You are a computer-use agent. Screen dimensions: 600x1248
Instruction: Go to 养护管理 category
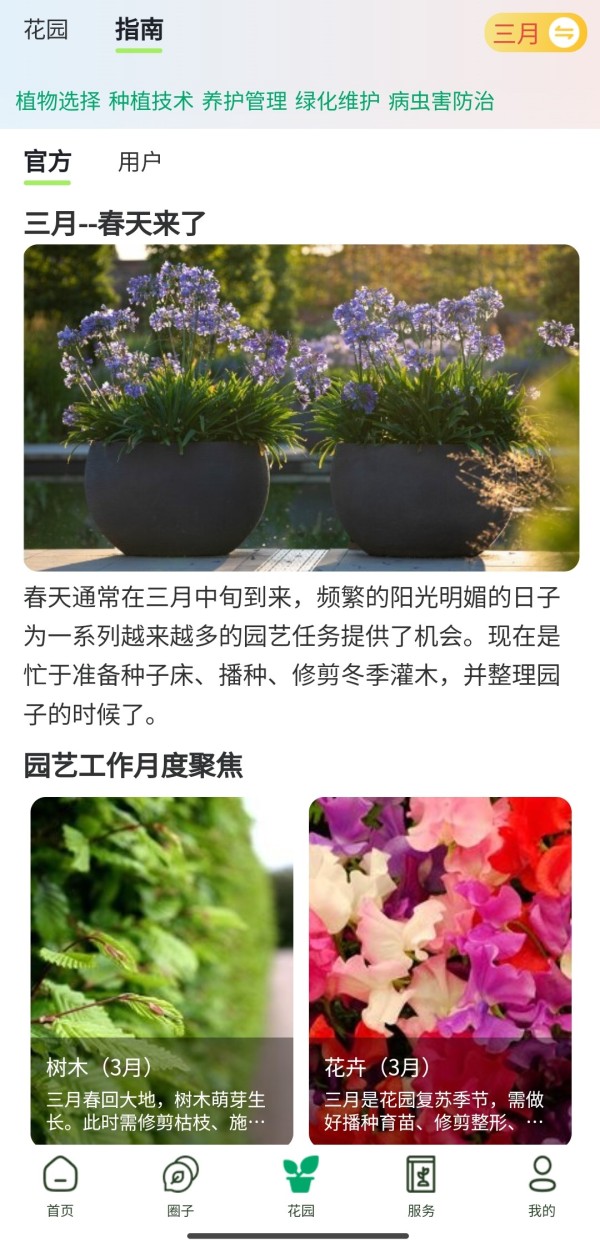[244, 101]
